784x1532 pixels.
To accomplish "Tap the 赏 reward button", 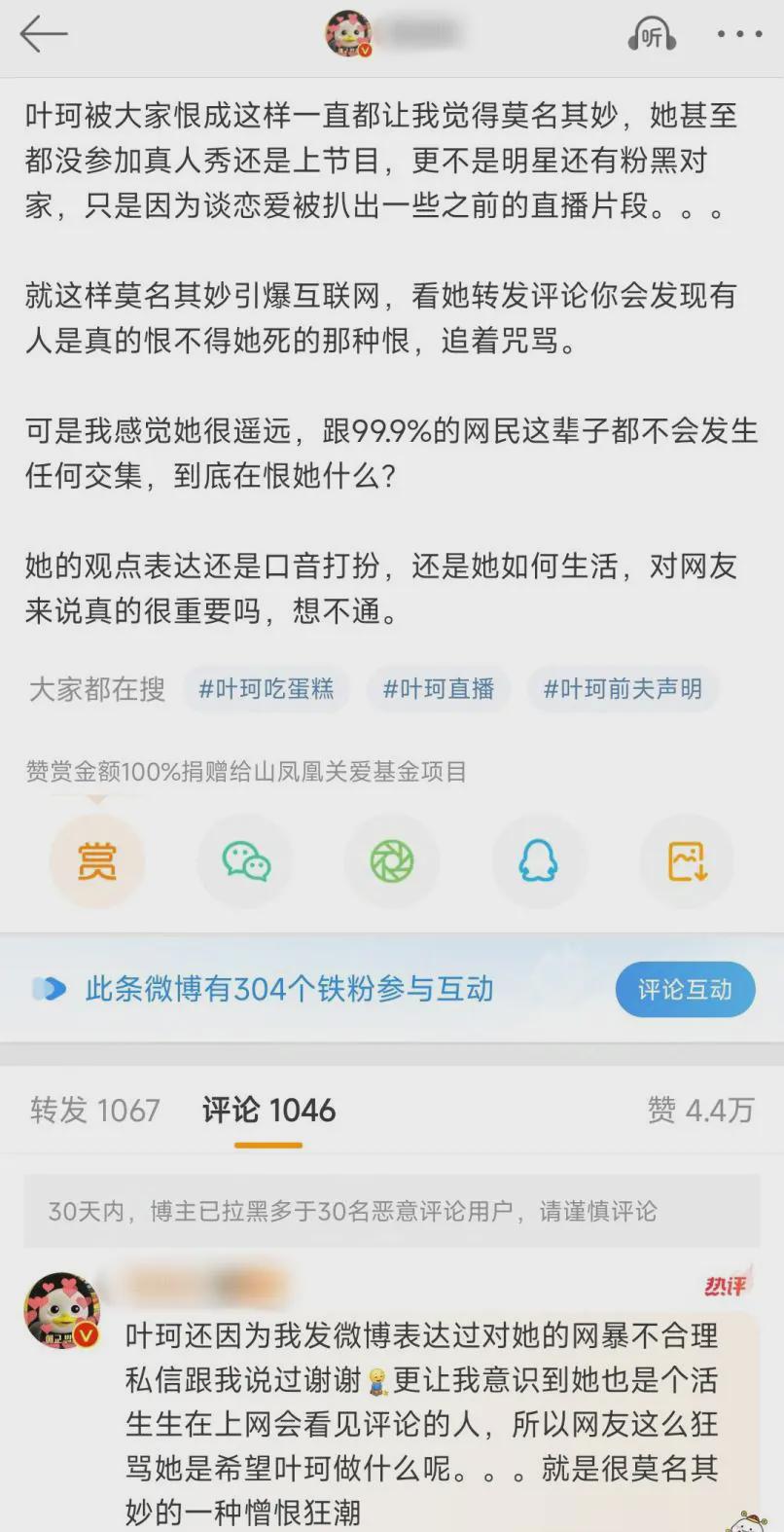I will pyautogui.click(x=97, y=861).
